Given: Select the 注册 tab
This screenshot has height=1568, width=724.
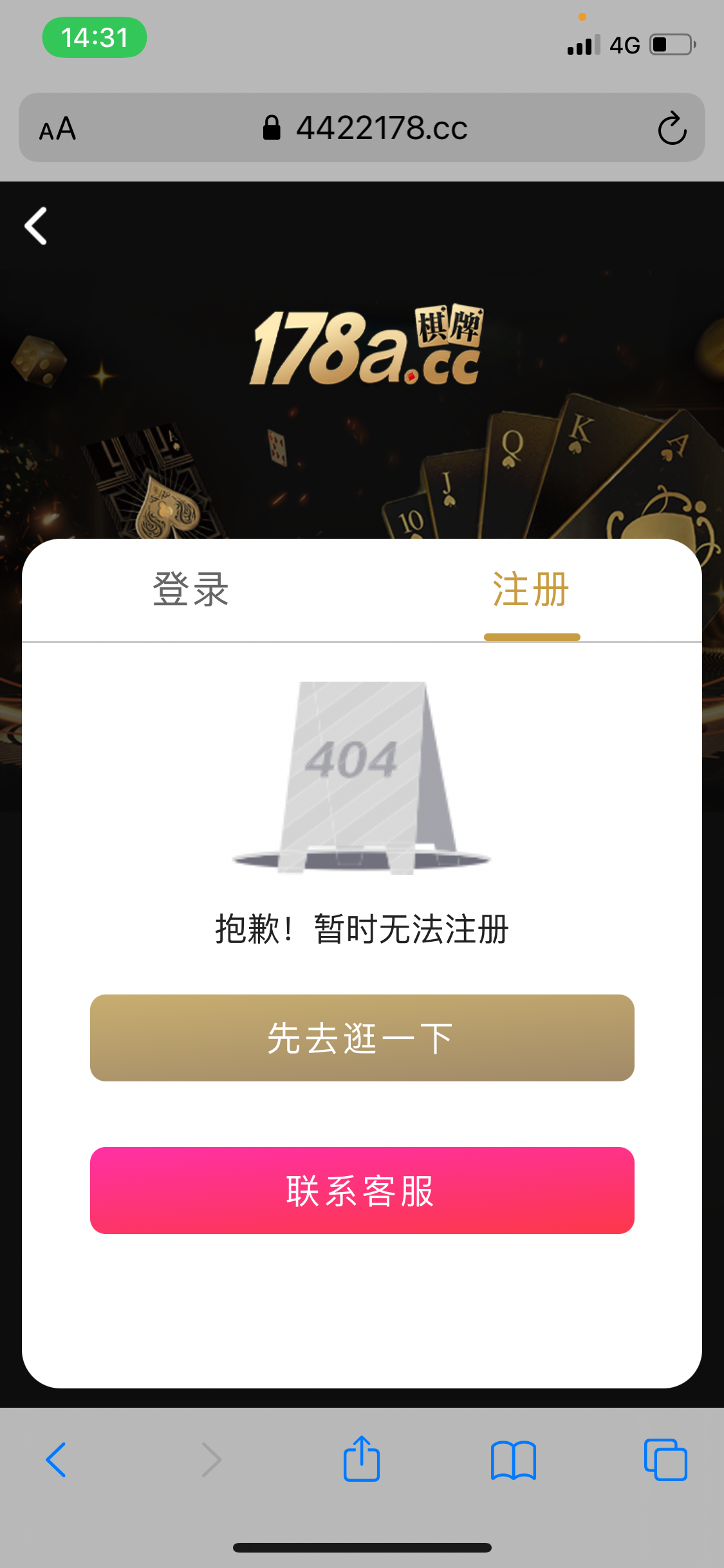Looking at the screenshot, I should tap(531, 590).
